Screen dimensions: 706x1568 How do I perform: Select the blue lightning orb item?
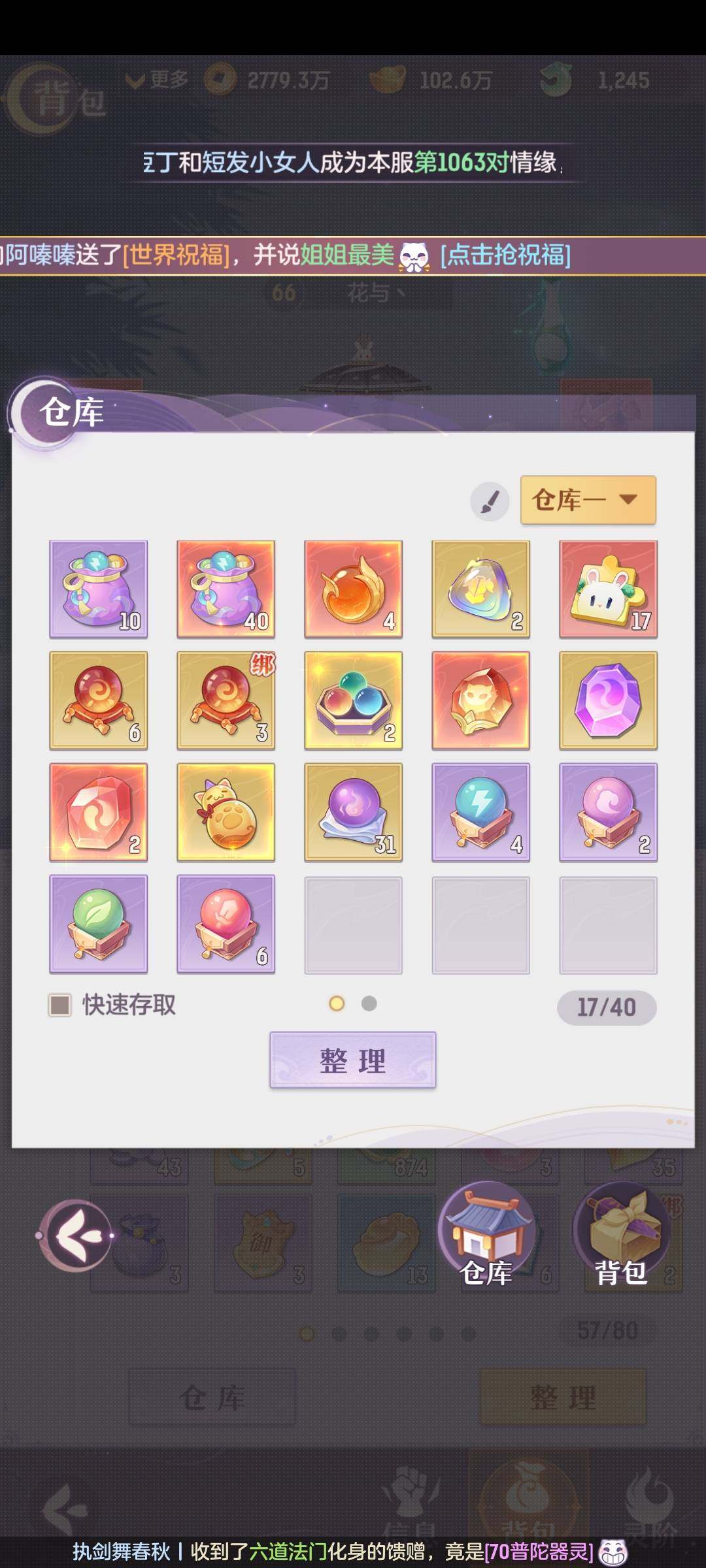(x=480, y=812)
